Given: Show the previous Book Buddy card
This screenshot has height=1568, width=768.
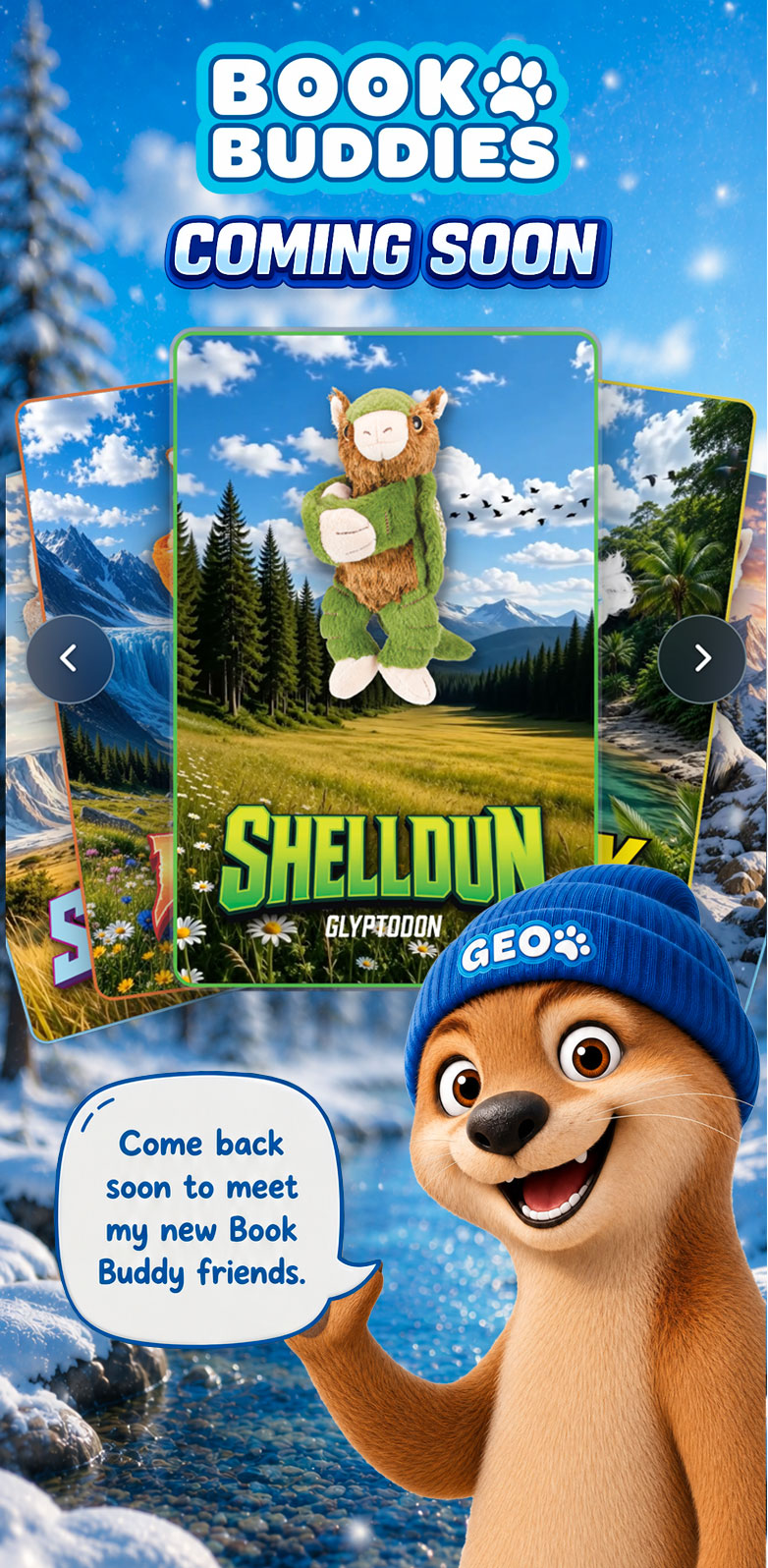Looking at the screenshot, I should pyautogui.click(x=70, y=658).
